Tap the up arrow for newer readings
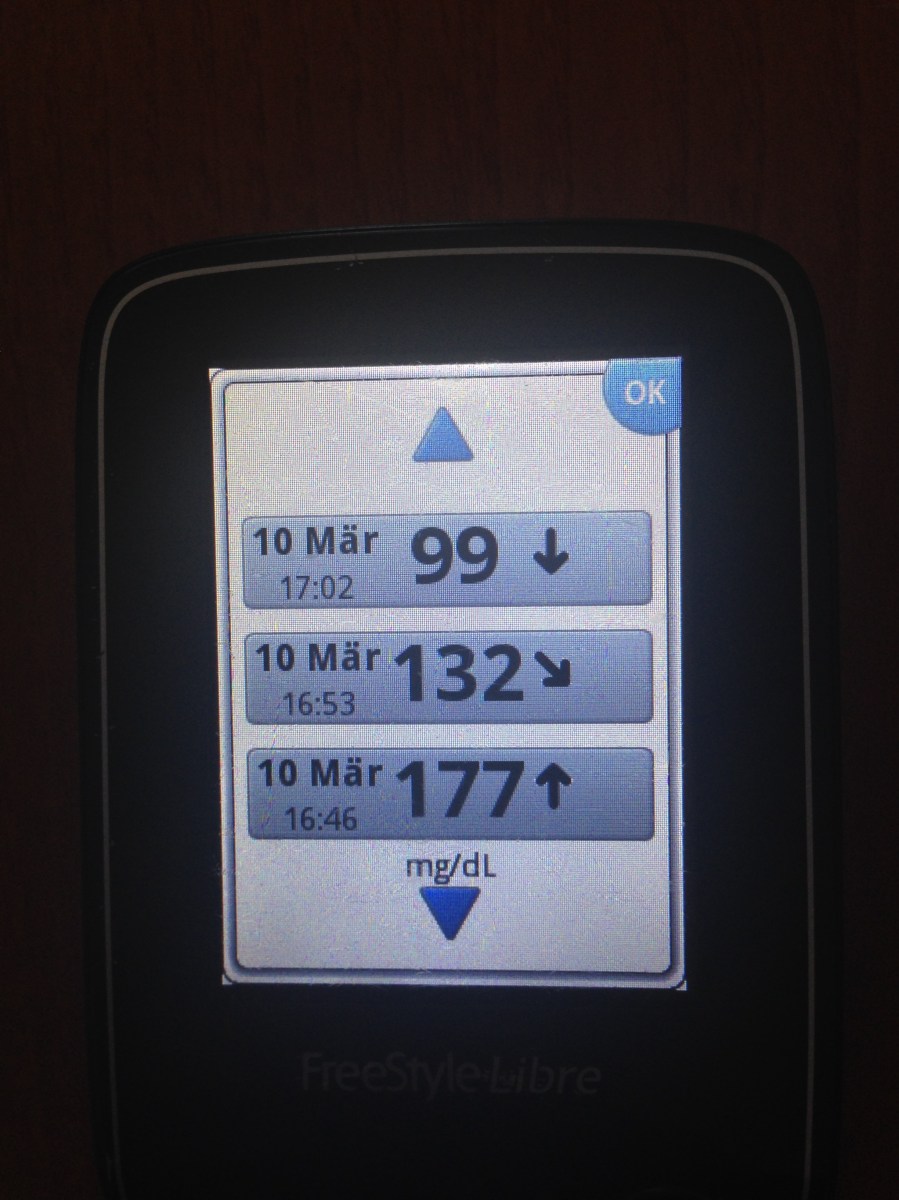This screenshot has width=899, height=1200. pos(443,439)
